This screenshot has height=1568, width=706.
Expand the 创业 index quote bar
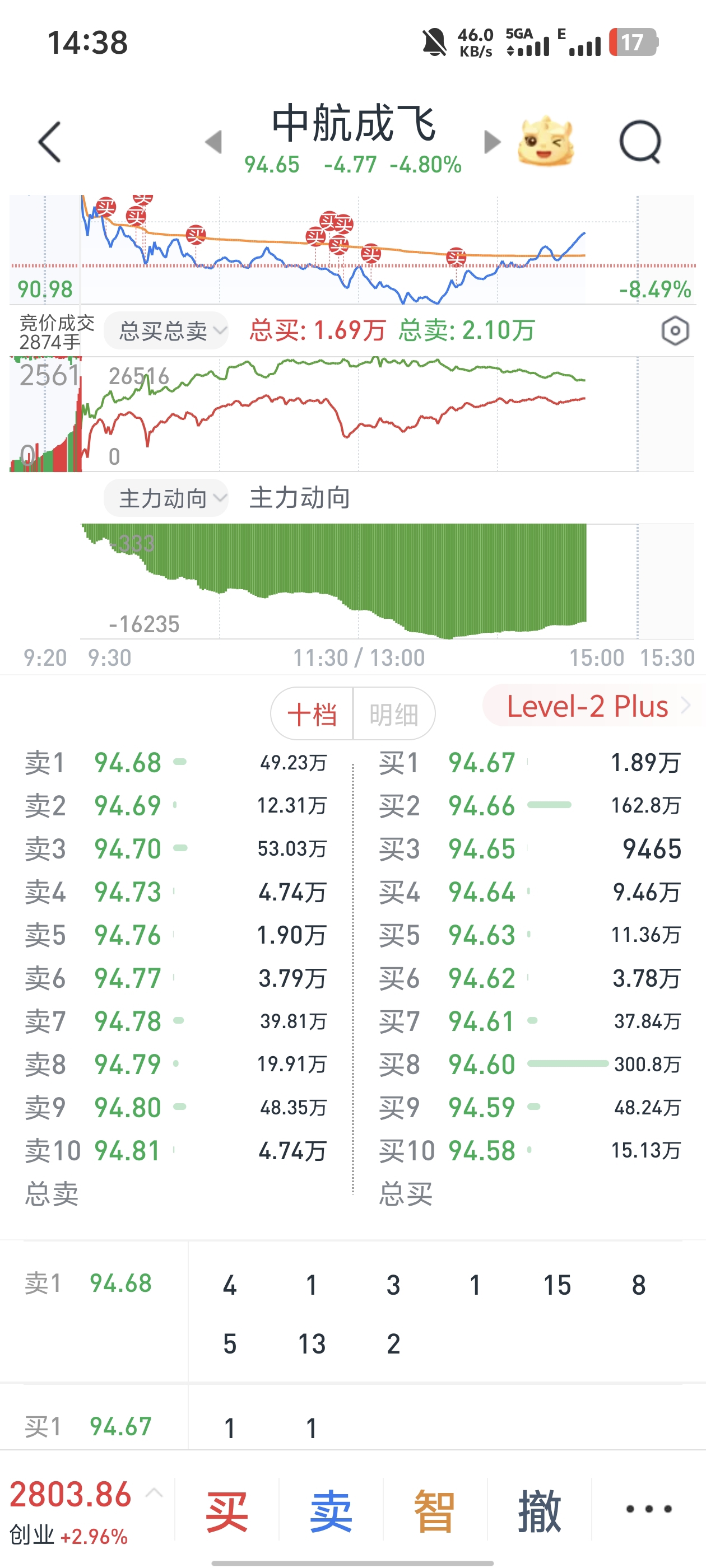click(86, 1510)
